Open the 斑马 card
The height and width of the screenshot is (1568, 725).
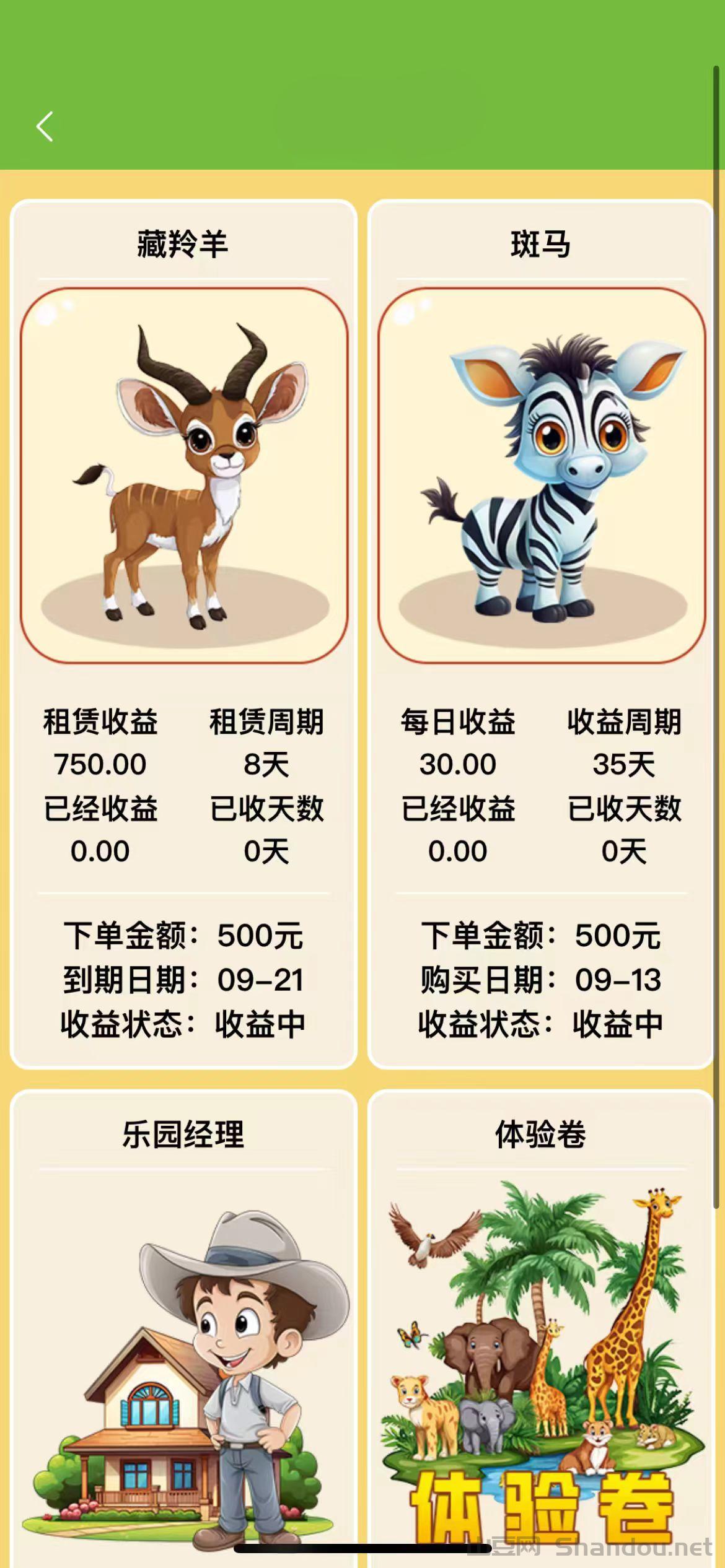541,475
